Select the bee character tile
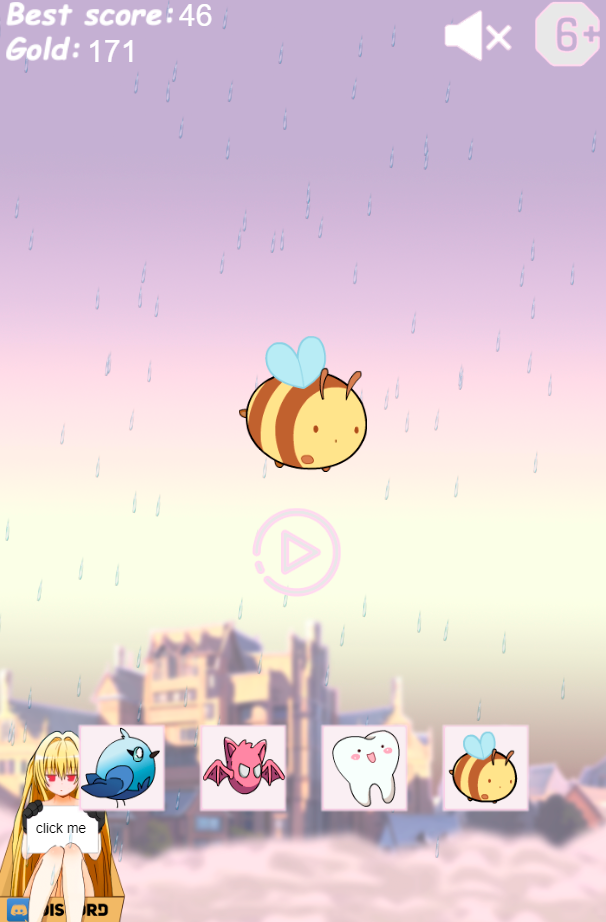Viewport: 606px width, 922px height. (x=485, y=767)
